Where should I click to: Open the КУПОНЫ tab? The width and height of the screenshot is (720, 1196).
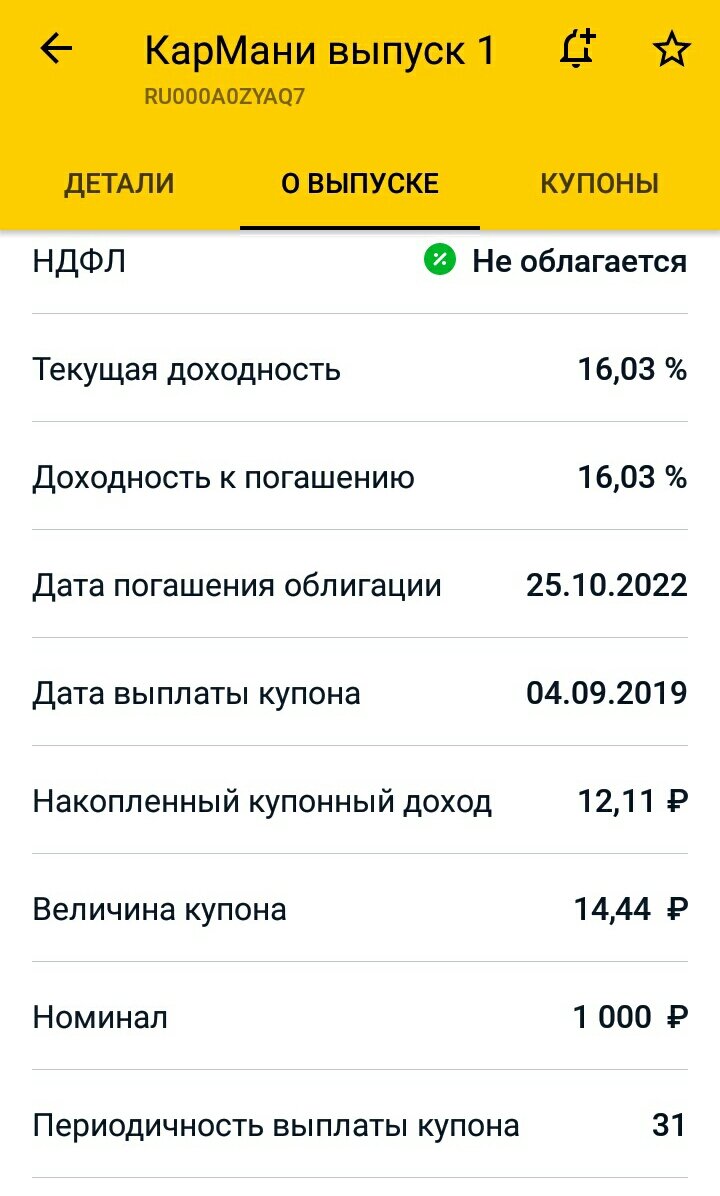point(599,183)
